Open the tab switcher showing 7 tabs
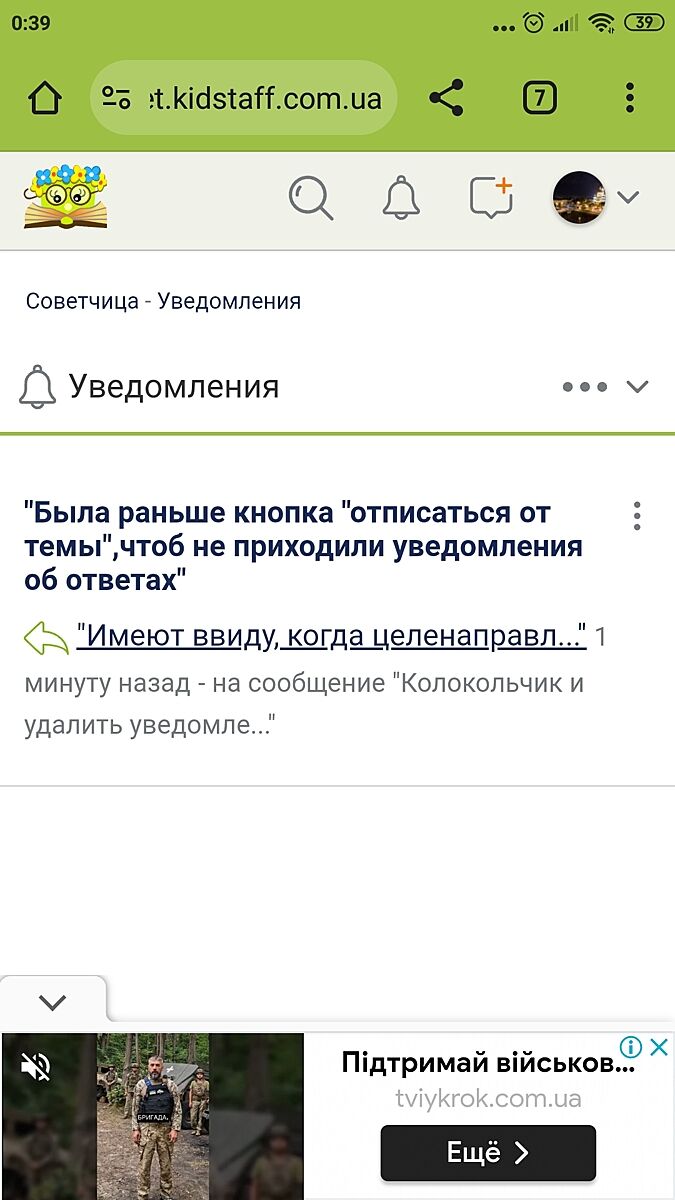Viewport: 675px width, 1200px height. click(539, 98)
